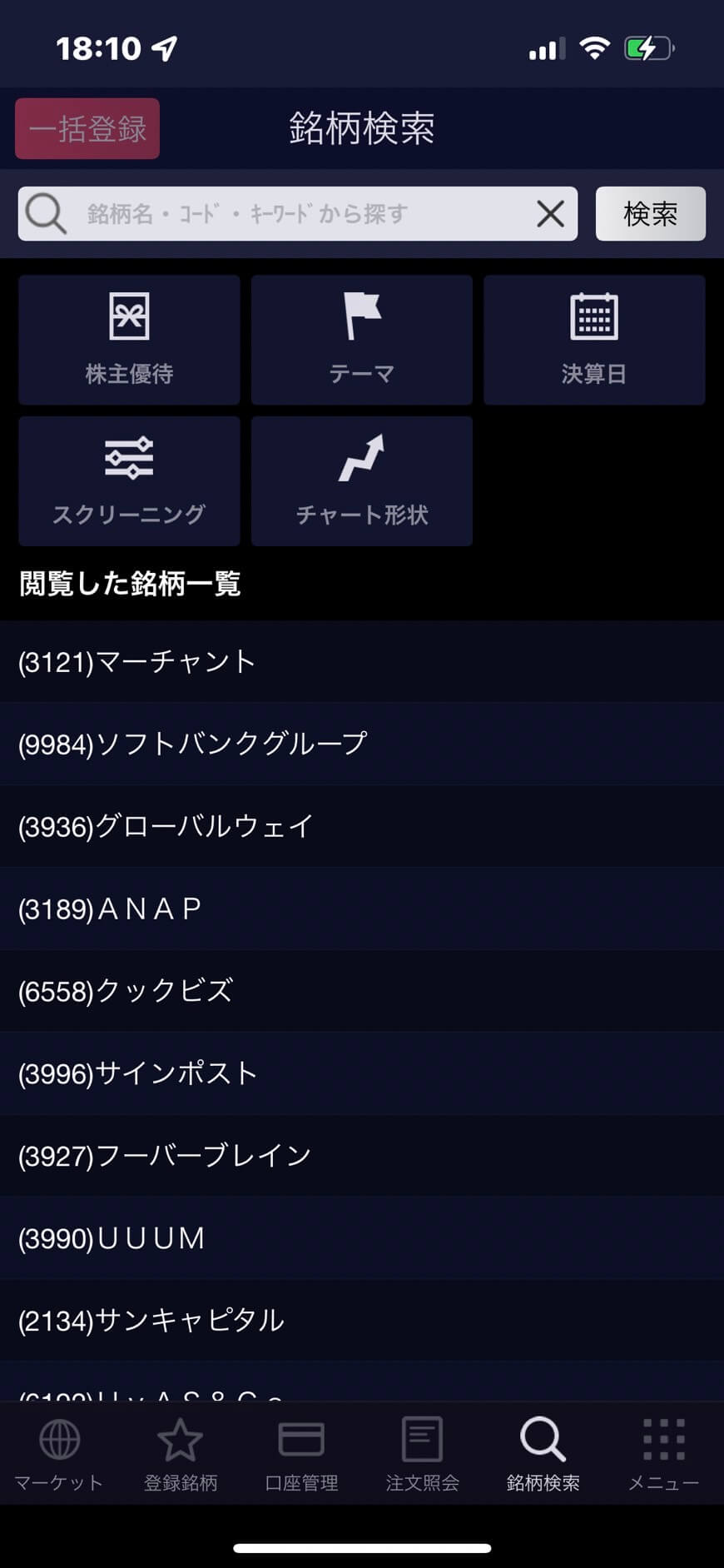This screenshot has height=1568, width=724.
Task: Tap the 一括登録 button
Action: click(87, 128)
